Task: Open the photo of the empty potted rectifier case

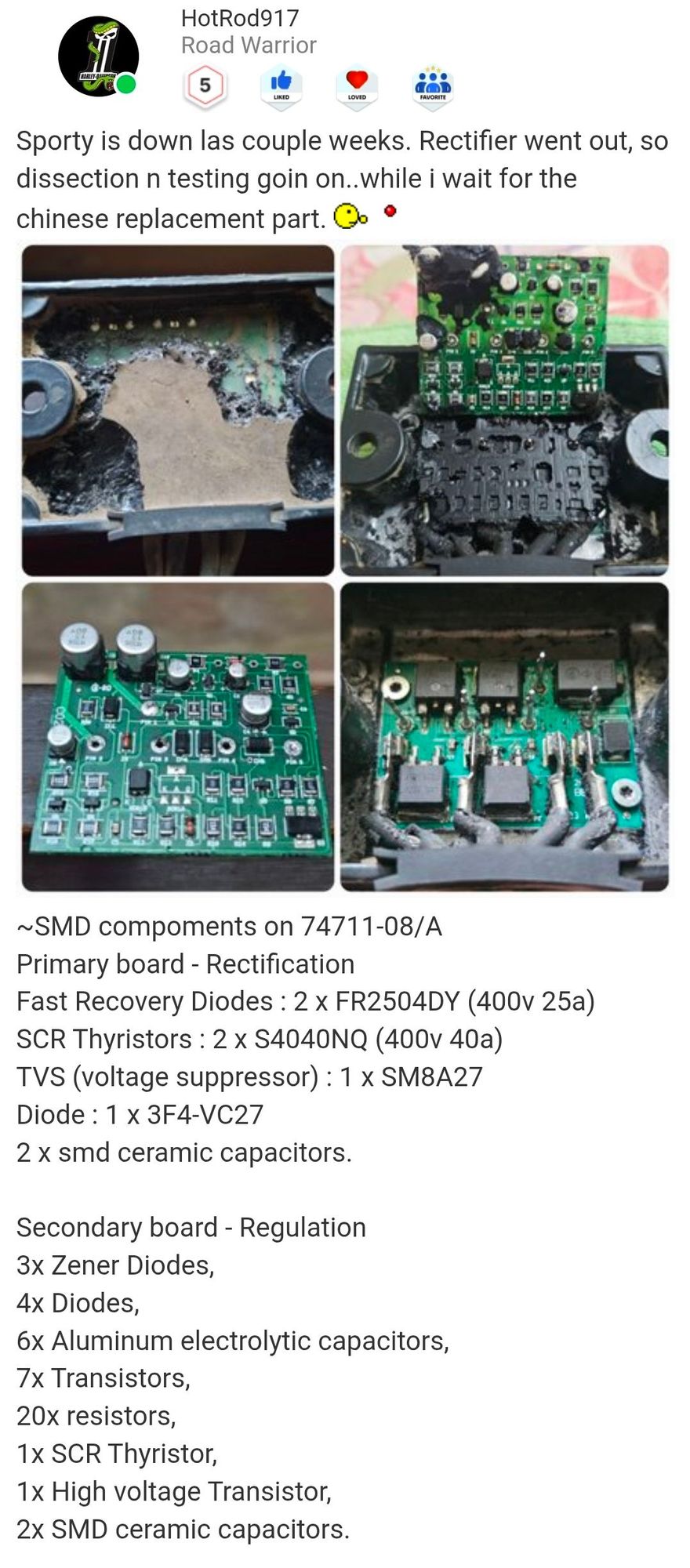Action: pos(178,410)
